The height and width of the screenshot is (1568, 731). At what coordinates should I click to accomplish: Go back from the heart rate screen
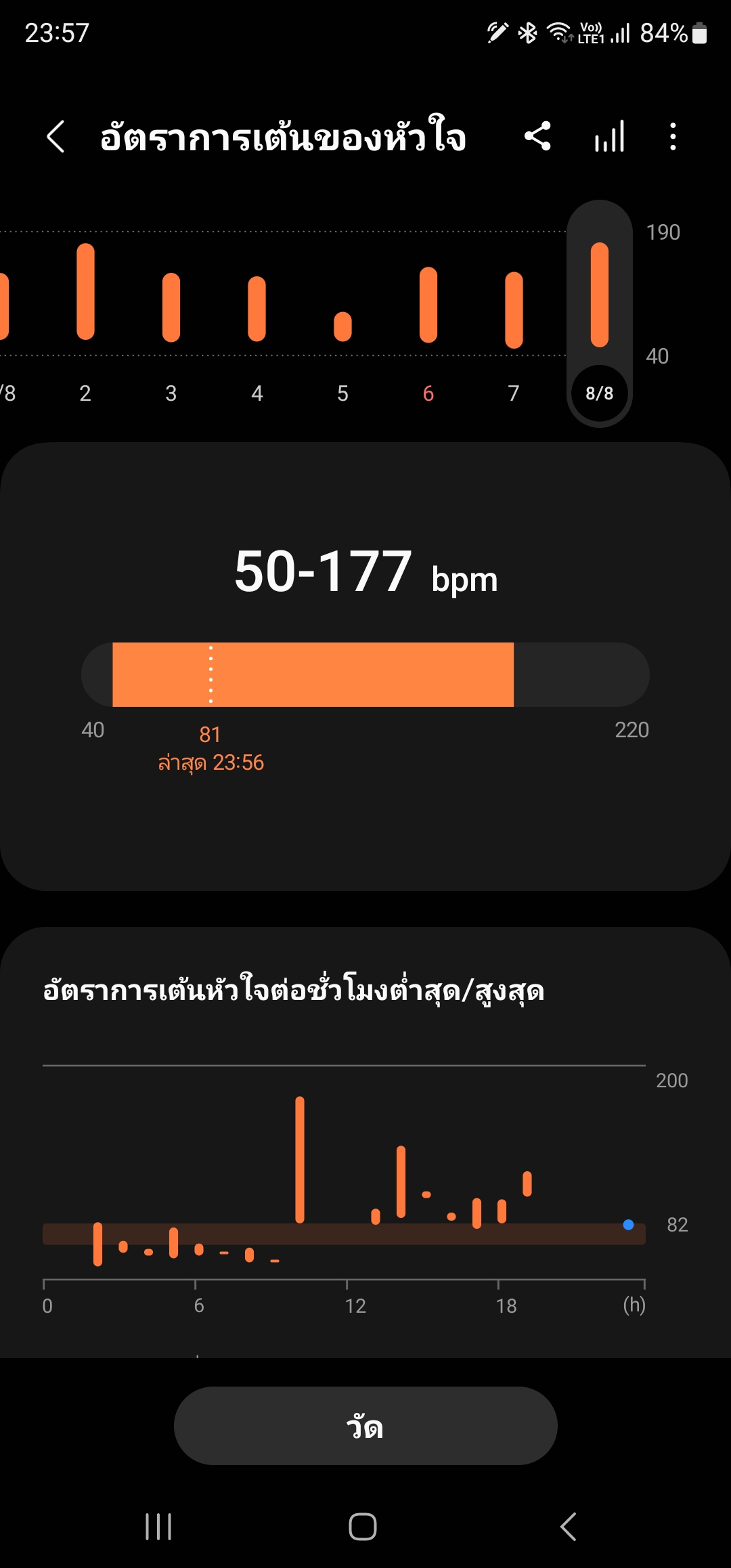56,137
